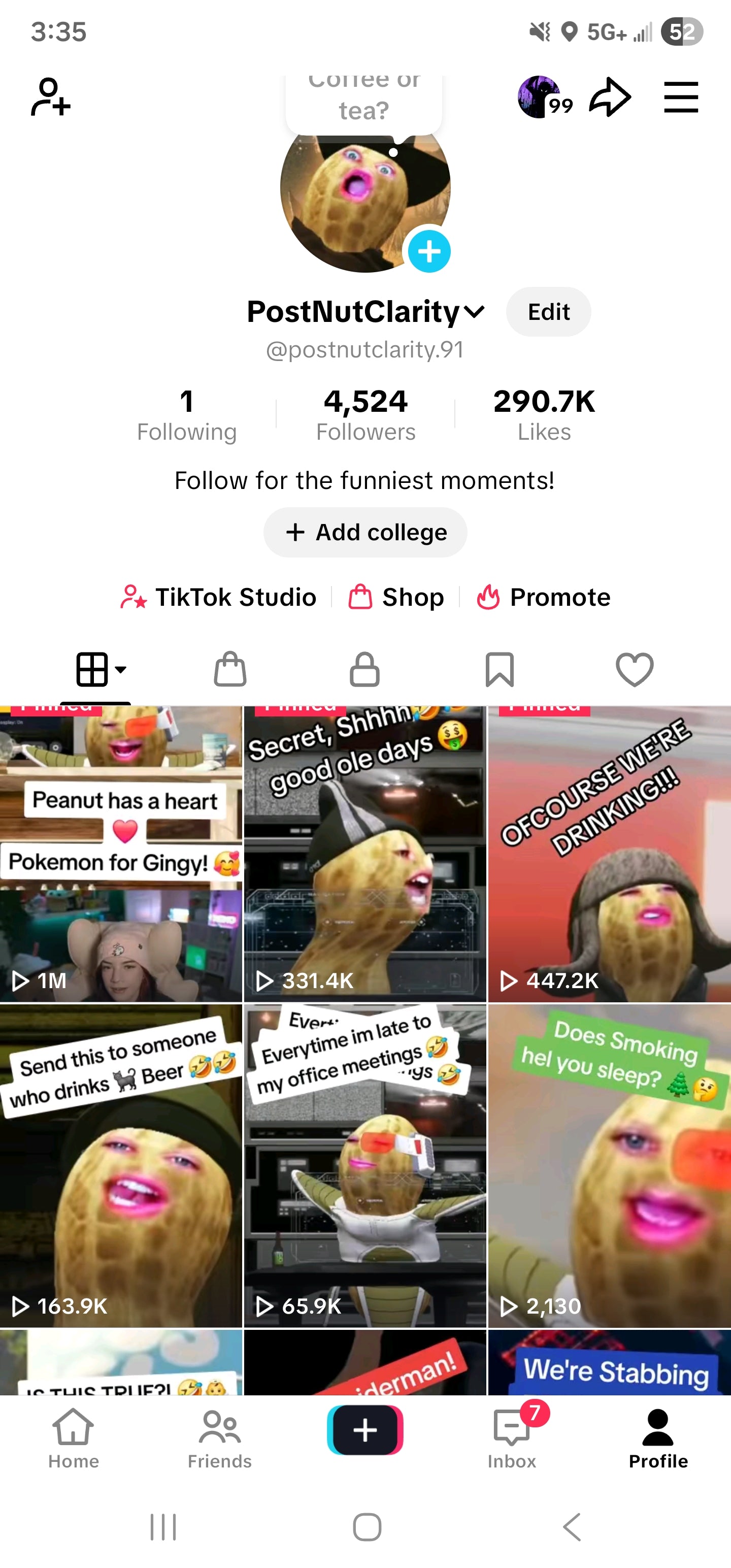Open the Inbox with 7 notifications
This screenshot has width=731, height=1568.
(x=512, y=1437)
